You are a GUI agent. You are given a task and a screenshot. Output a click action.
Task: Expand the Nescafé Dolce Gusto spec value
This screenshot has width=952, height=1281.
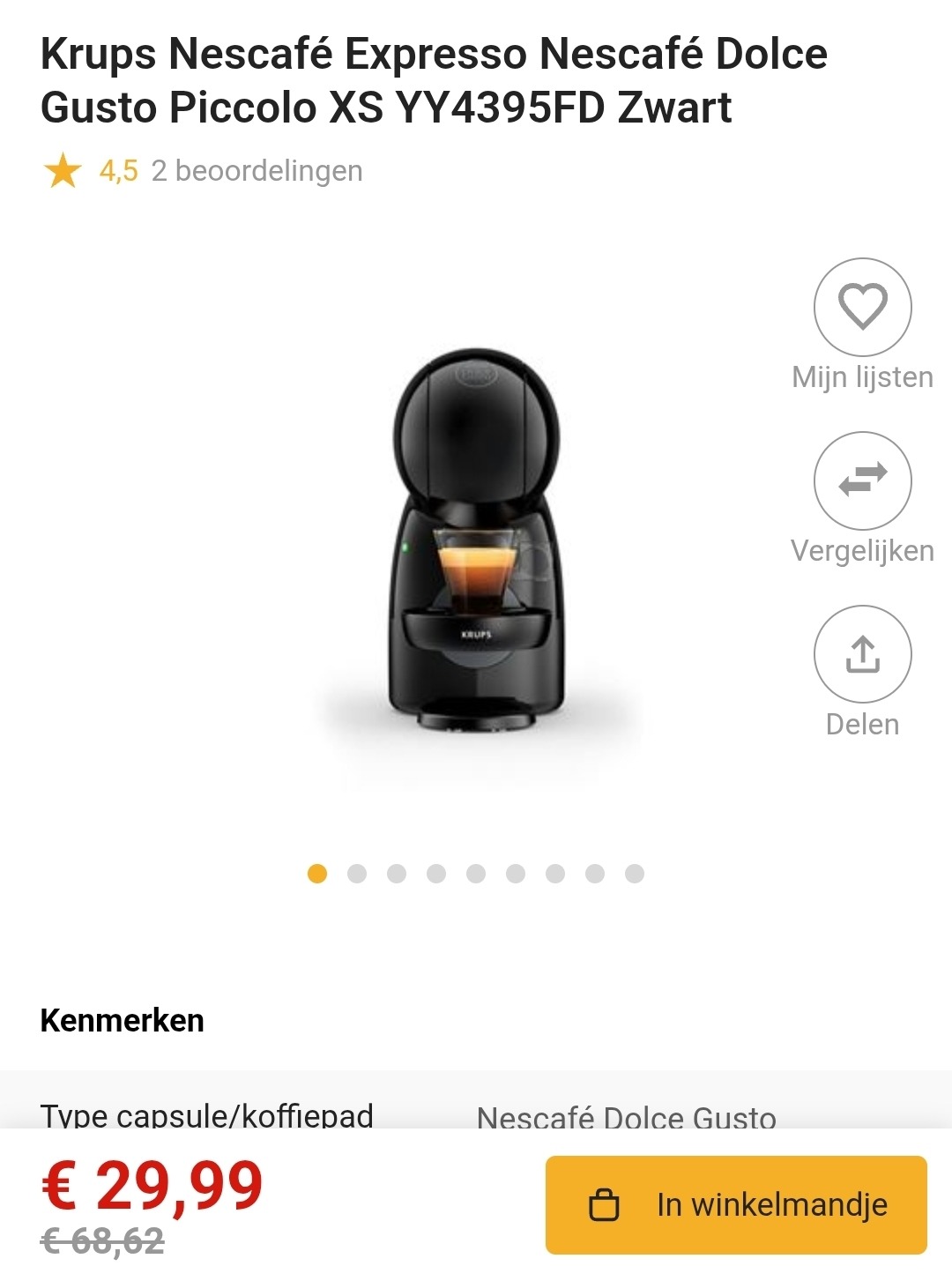[x=626, y=1118]
